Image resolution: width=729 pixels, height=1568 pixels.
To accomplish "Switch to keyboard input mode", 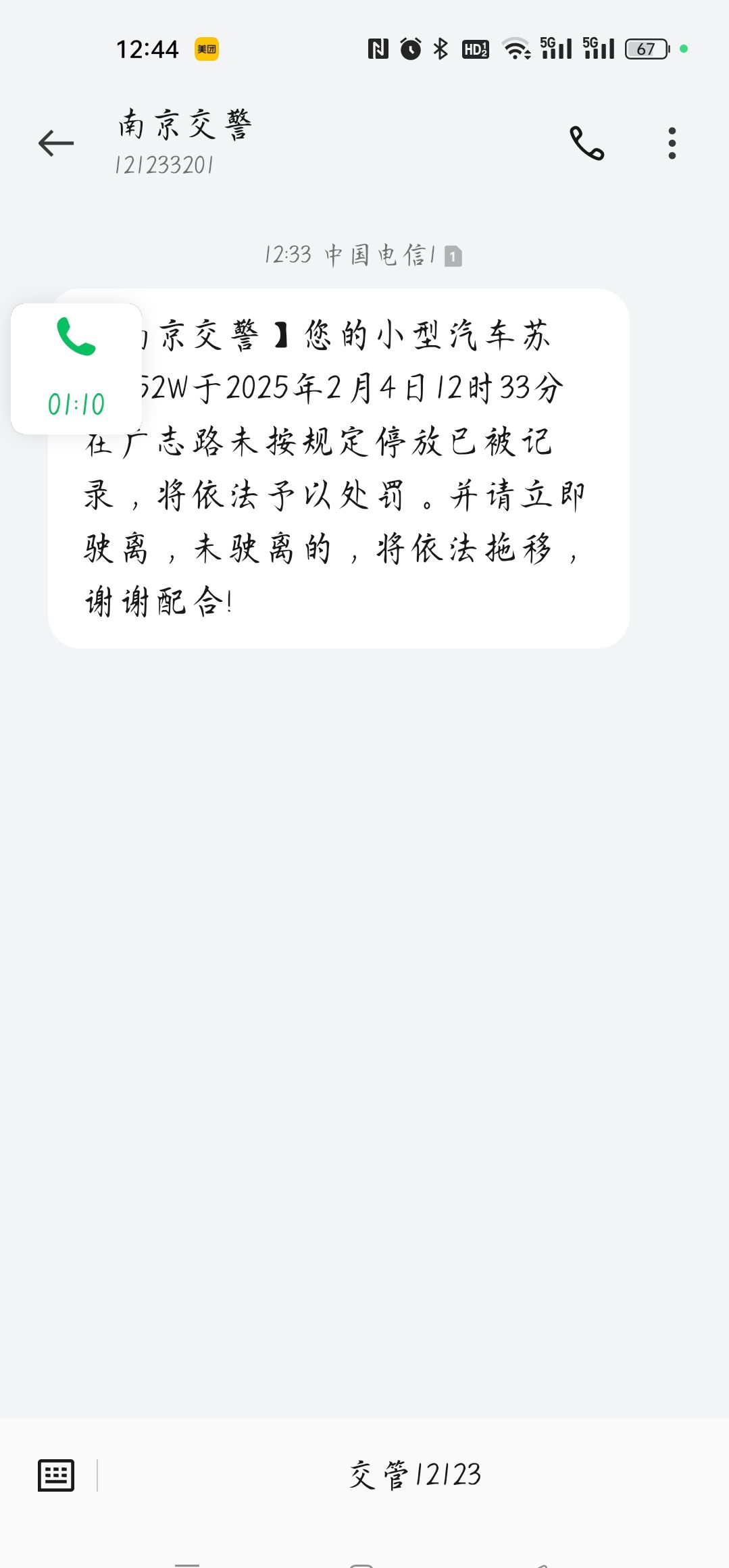I will click(x=56, y=1475).
